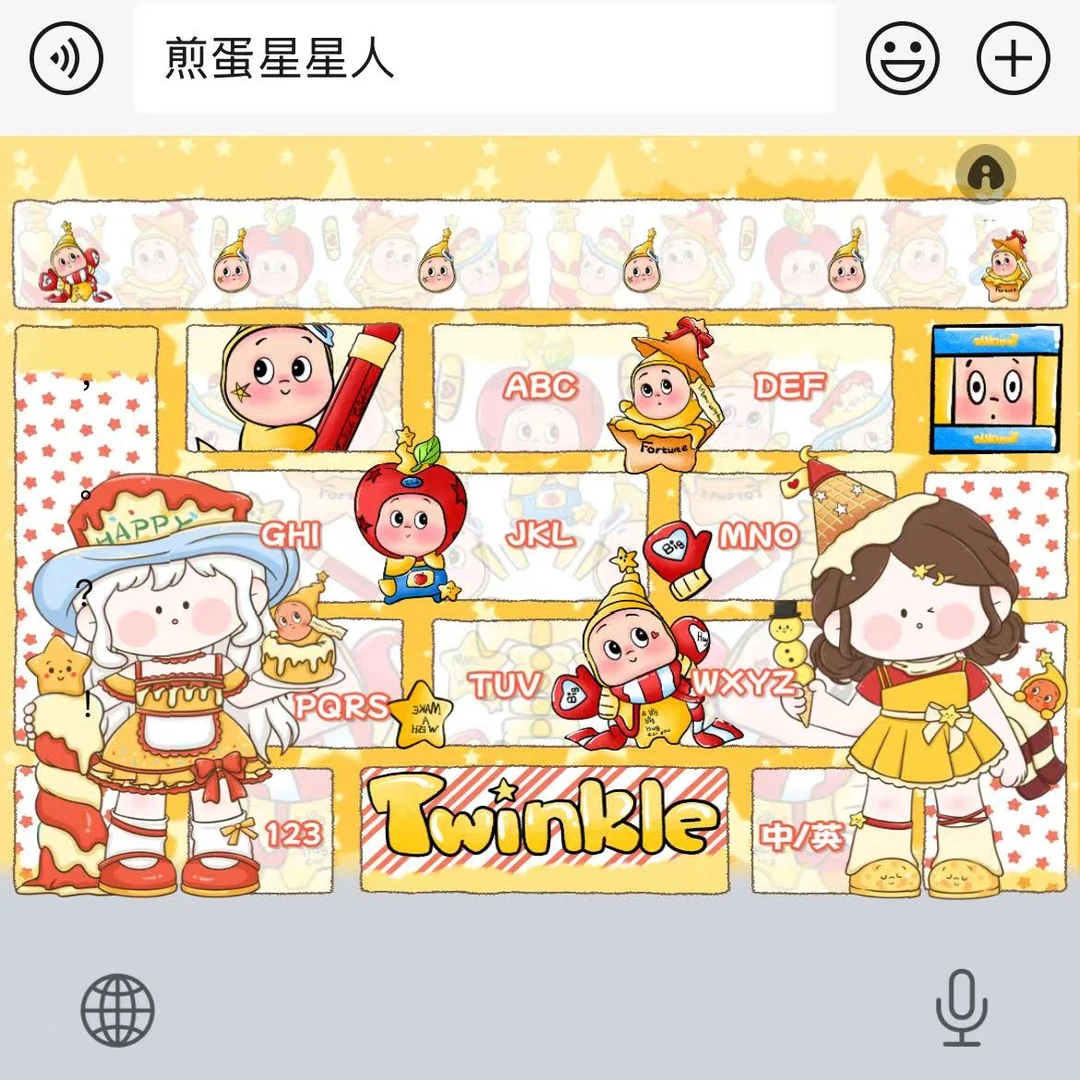Screen dimensions: 1080x1080
Task: Switch to voice message input
Action: (x=66, y=58)
